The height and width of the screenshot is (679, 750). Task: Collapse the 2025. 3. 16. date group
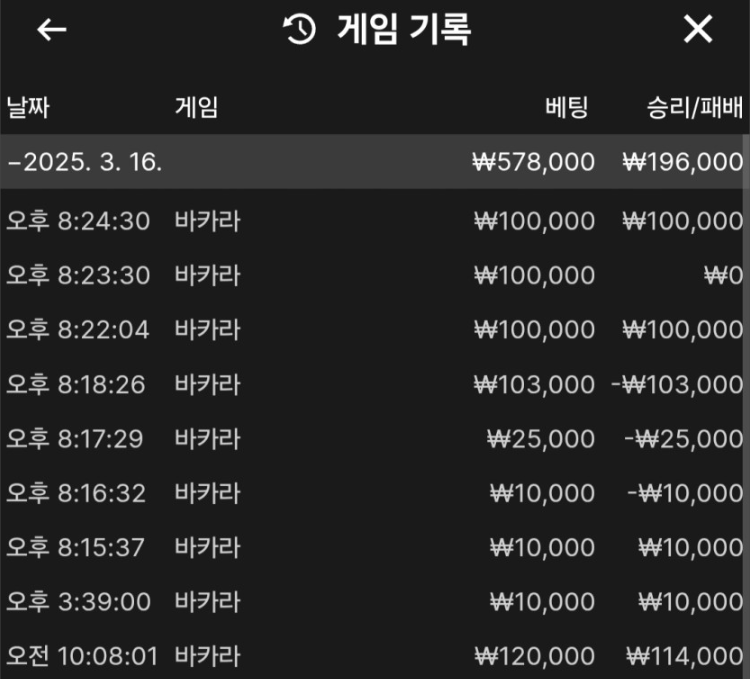[x=85, y=162]
